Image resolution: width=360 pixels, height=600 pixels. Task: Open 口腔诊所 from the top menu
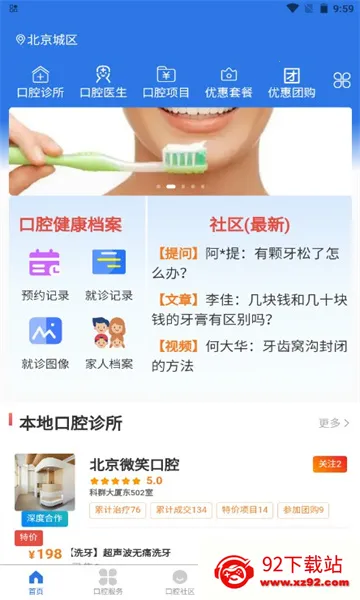tap(40, 82)
